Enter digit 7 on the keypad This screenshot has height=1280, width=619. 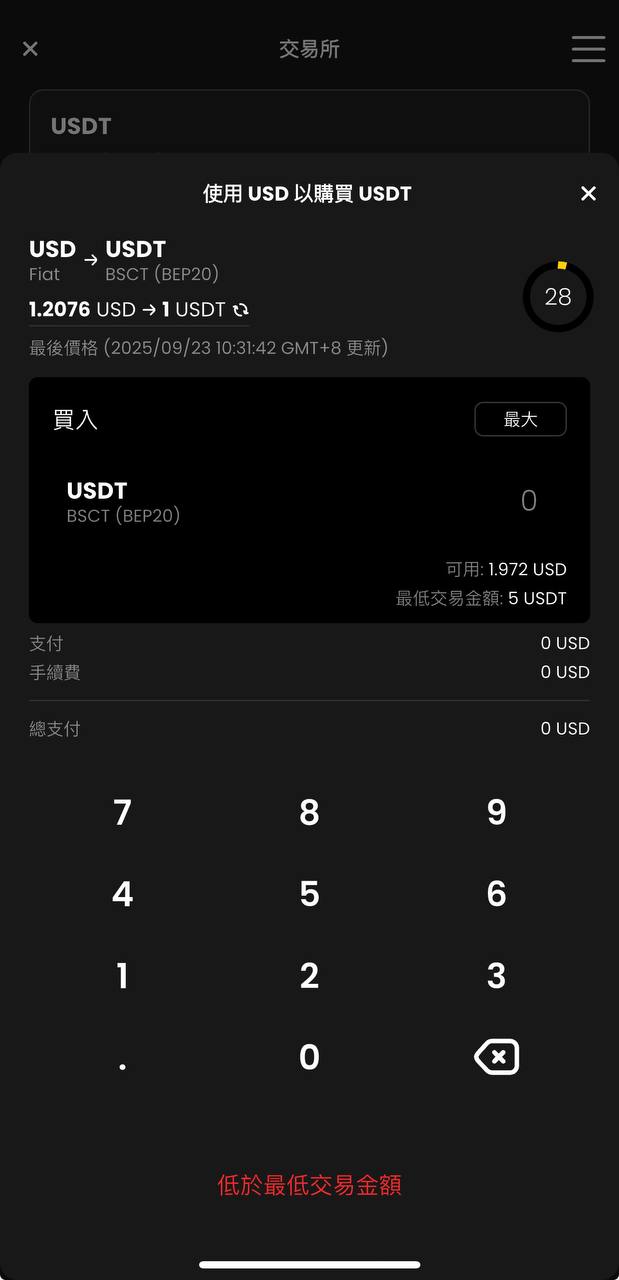123,812
